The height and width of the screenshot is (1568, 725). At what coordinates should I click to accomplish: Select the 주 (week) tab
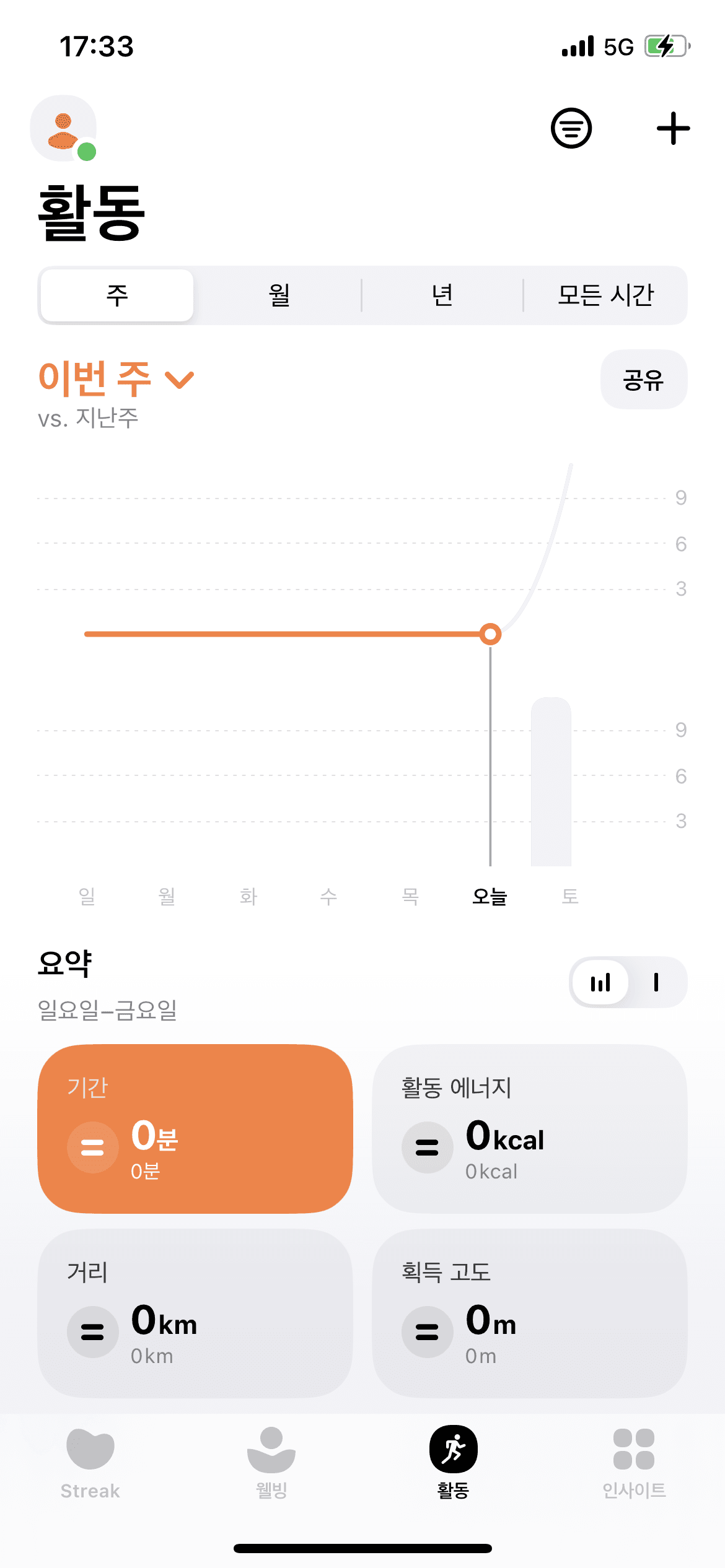coord(116,295)
